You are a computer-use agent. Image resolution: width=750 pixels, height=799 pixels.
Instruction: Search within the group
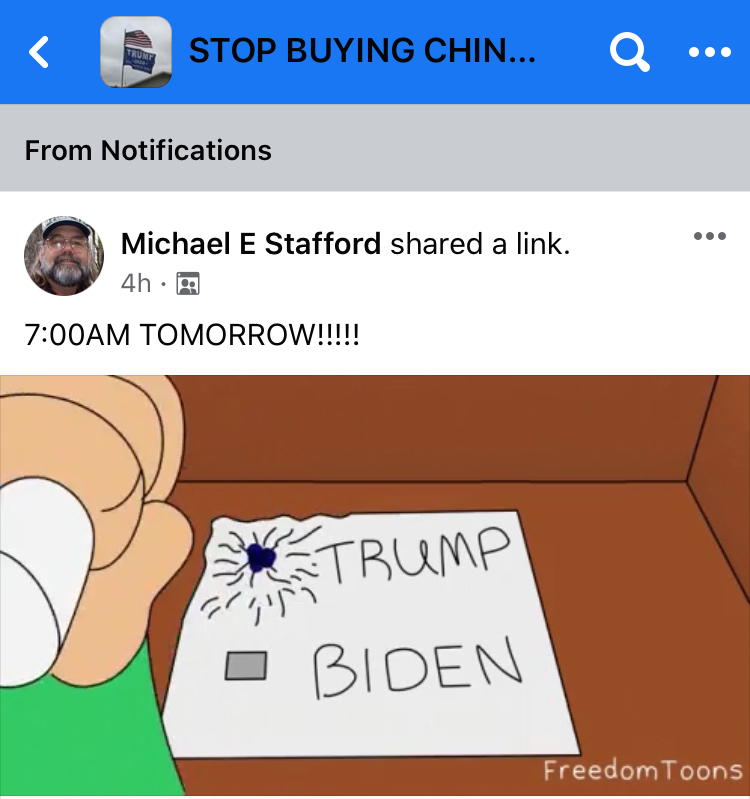click(x=628, y=52)
